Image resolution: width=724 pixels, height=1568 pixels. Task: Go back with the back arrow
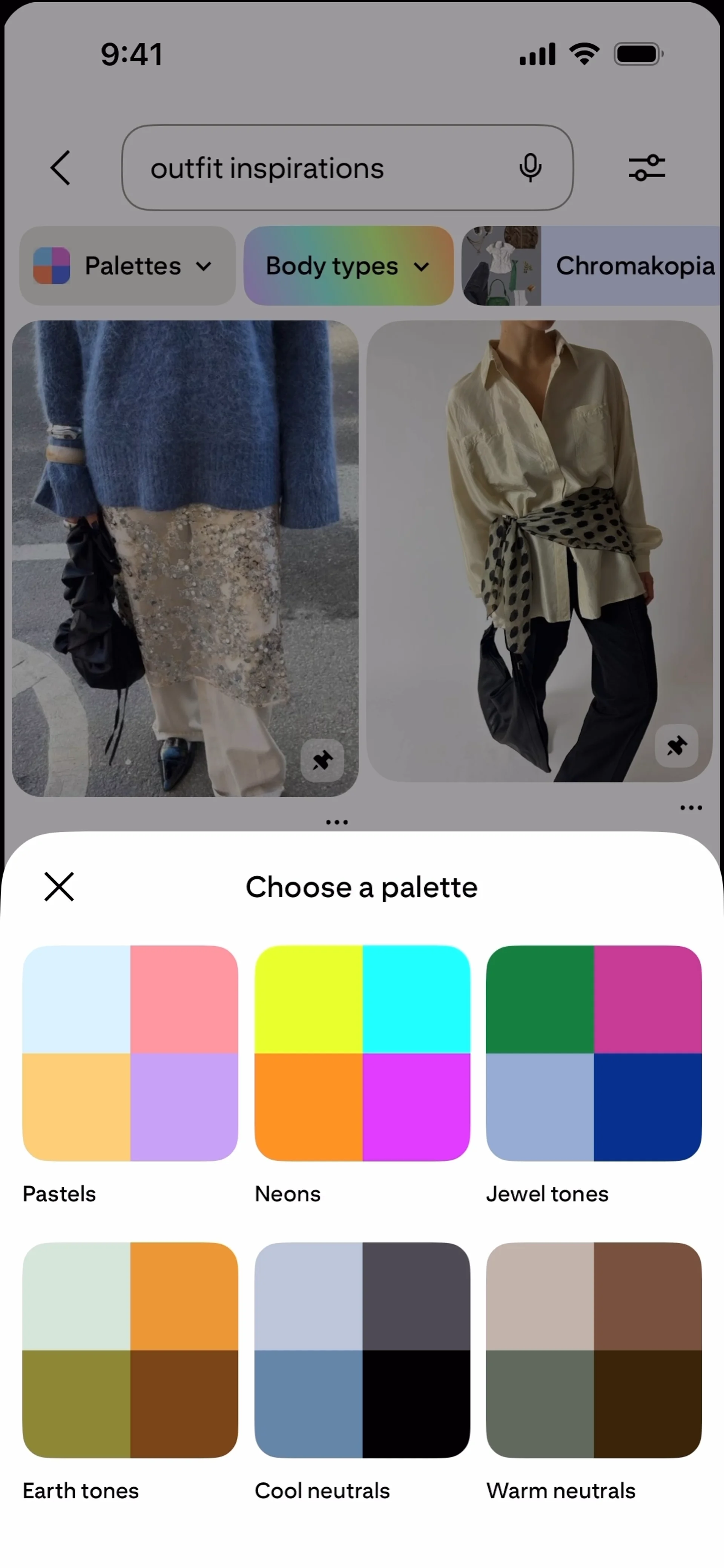point(60,167)
